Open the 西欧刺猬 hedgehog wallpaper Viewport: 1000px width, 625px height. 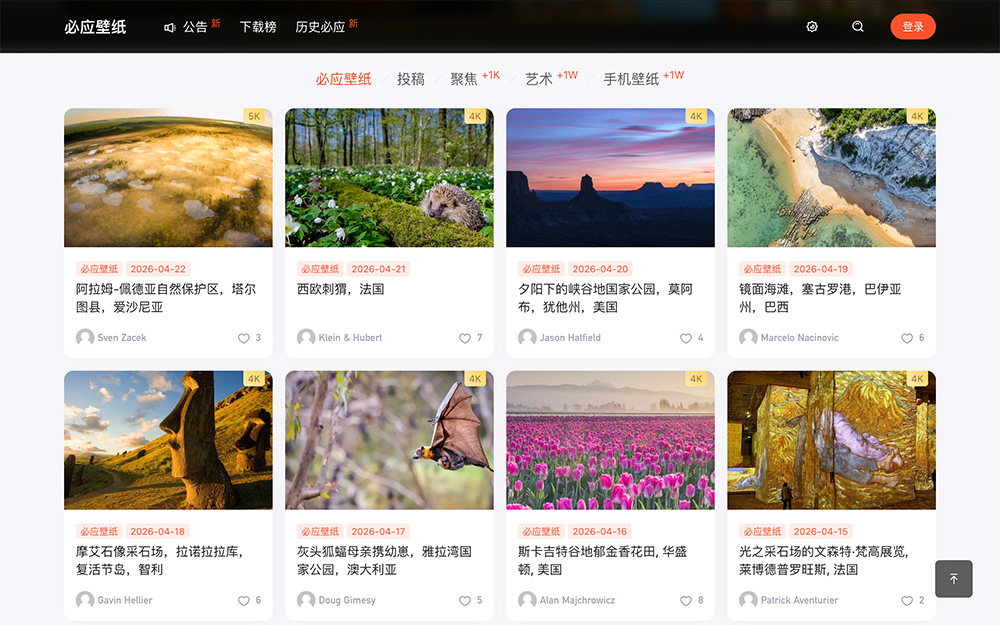389,178
